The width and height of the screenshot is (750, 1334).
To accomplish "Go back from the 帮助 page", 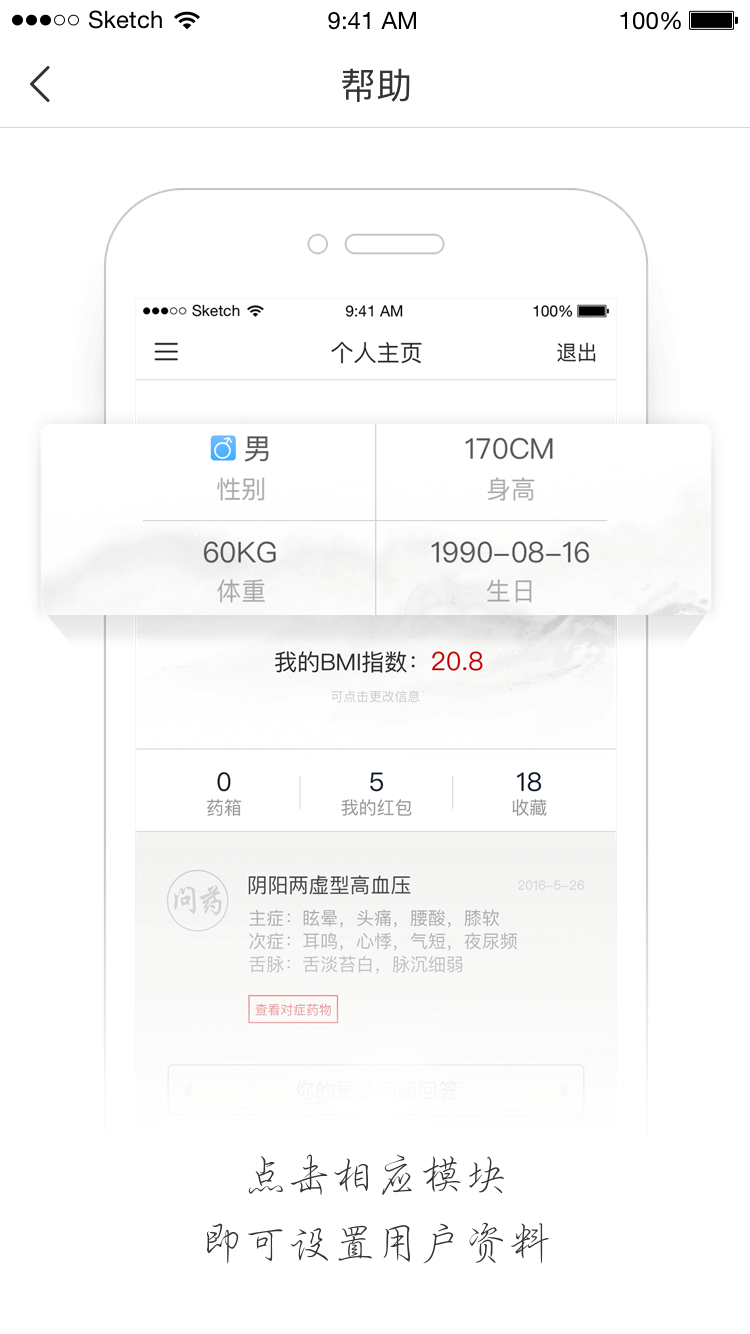I will (x=40, y=85).
